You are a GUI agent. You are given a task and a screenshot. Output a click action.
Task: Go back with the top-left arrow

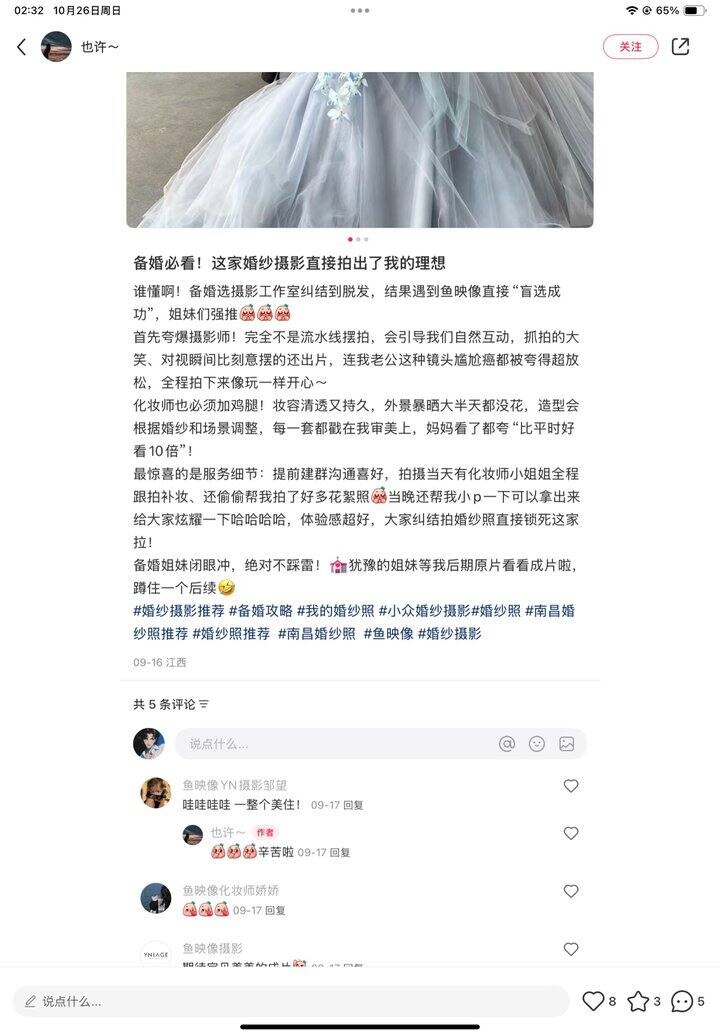coord(22,47)
